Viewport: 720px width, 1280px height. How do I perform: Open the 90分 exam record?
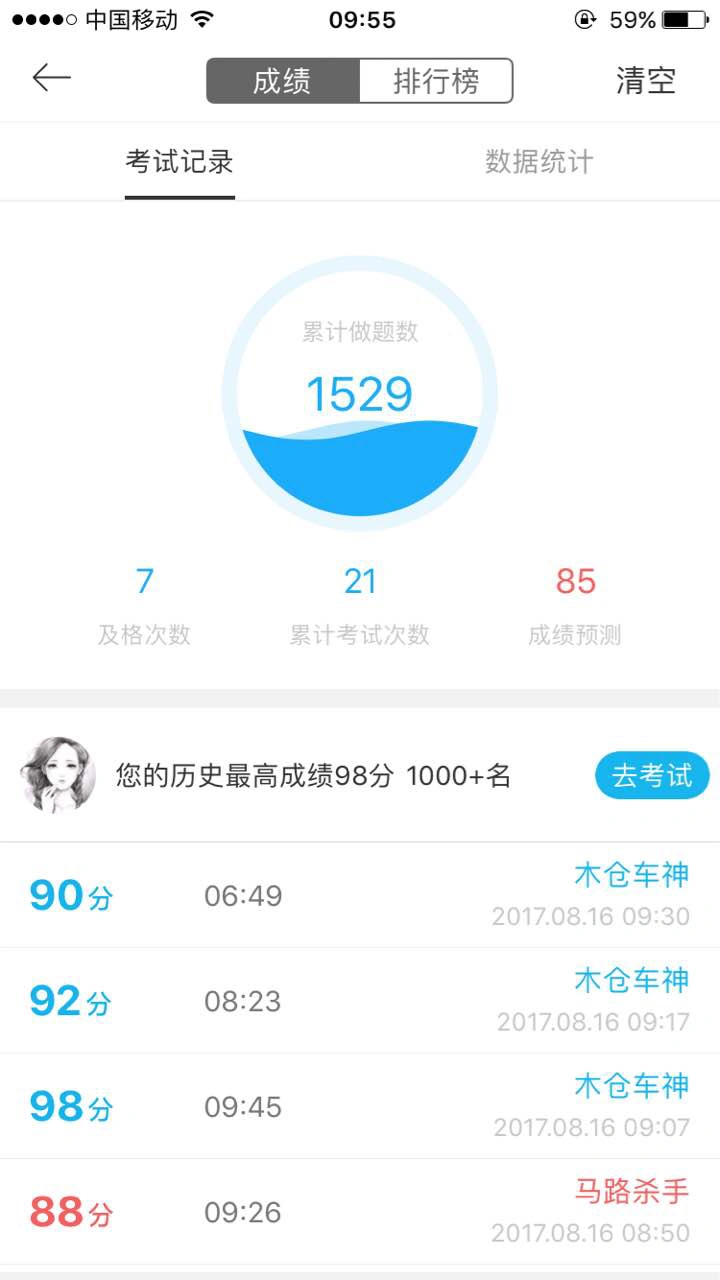tap(360, 895)
